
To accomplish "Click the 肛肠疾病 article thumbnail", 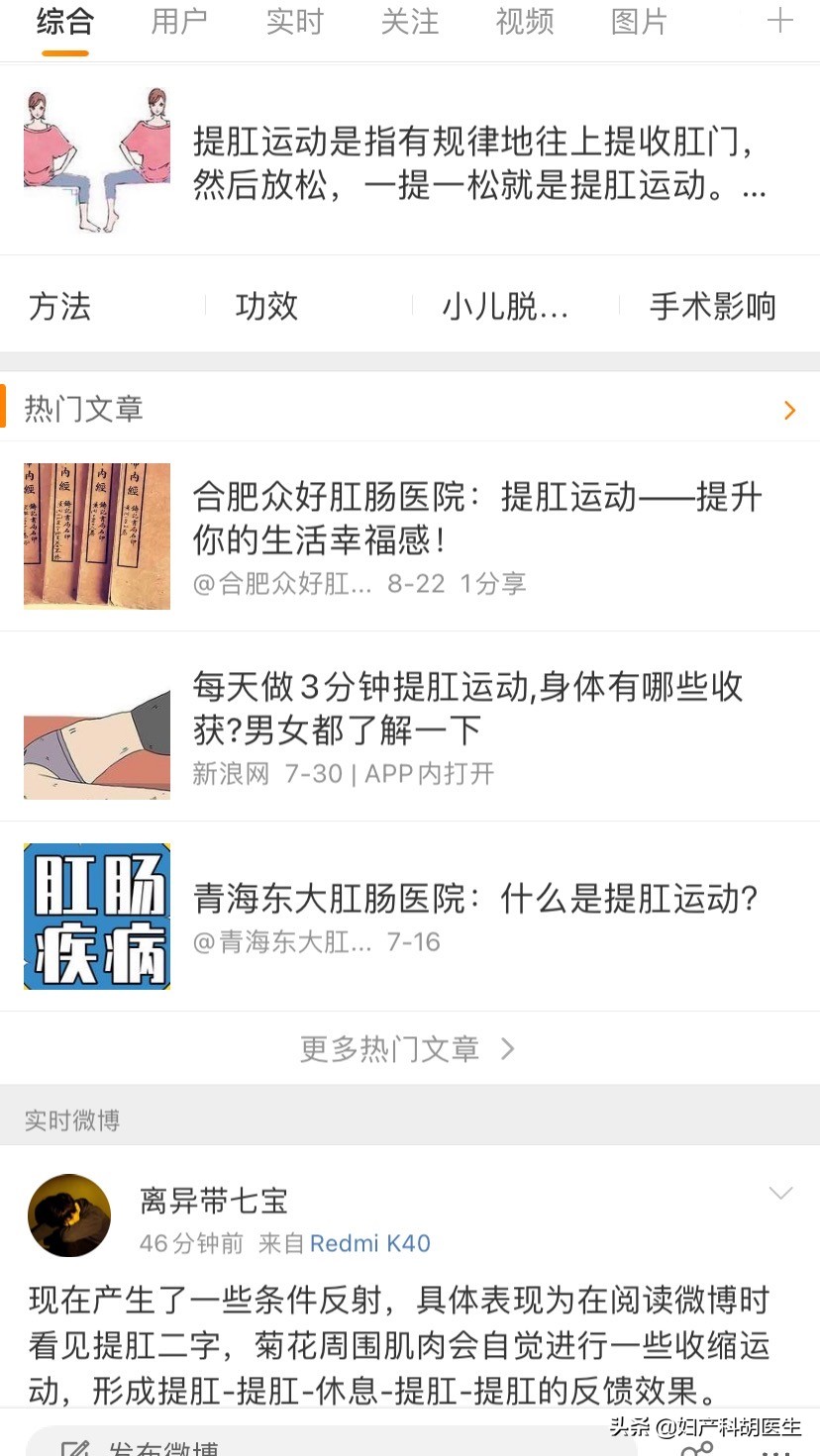I will pyautogui.click(x=96, y=916).
